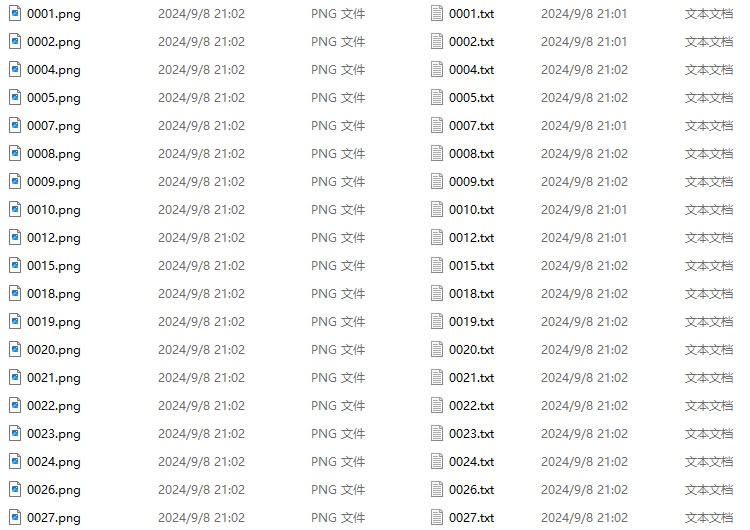Screen dimensions: 750x530
Task: Select the 0005.txt document
Action: [x=471, y=98]
